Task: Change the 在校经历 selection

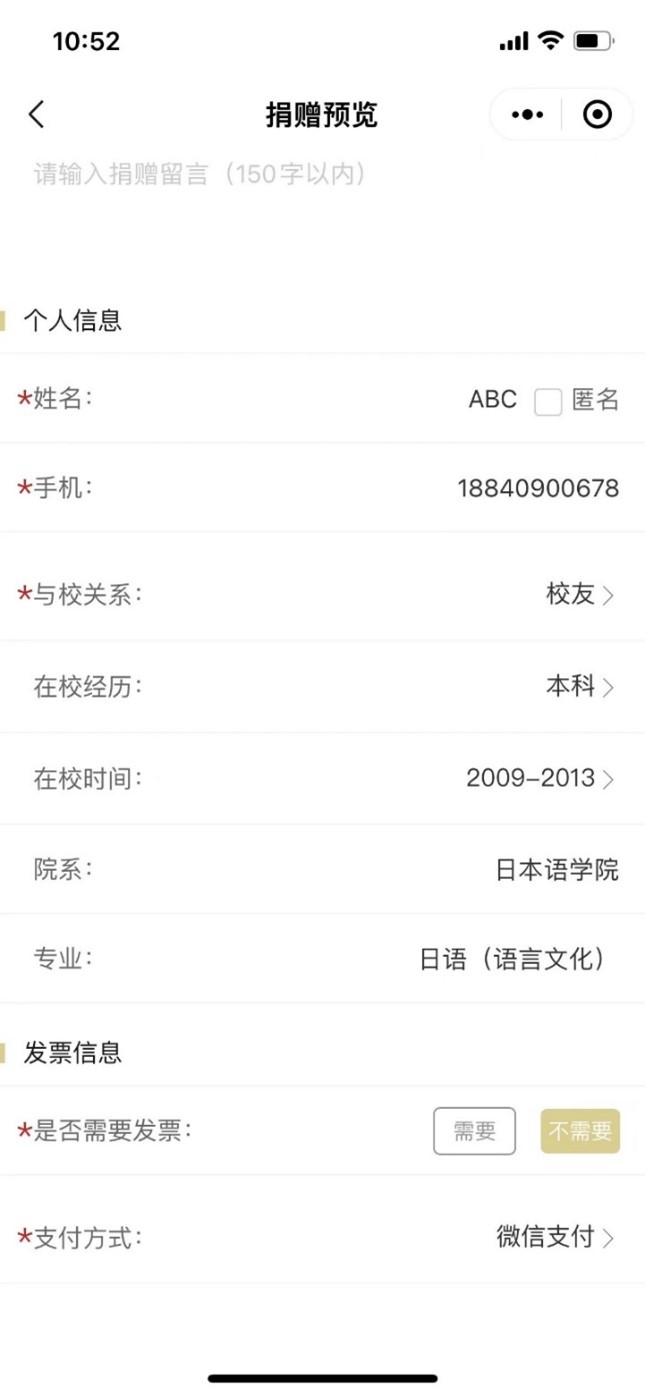Action: 580,687
